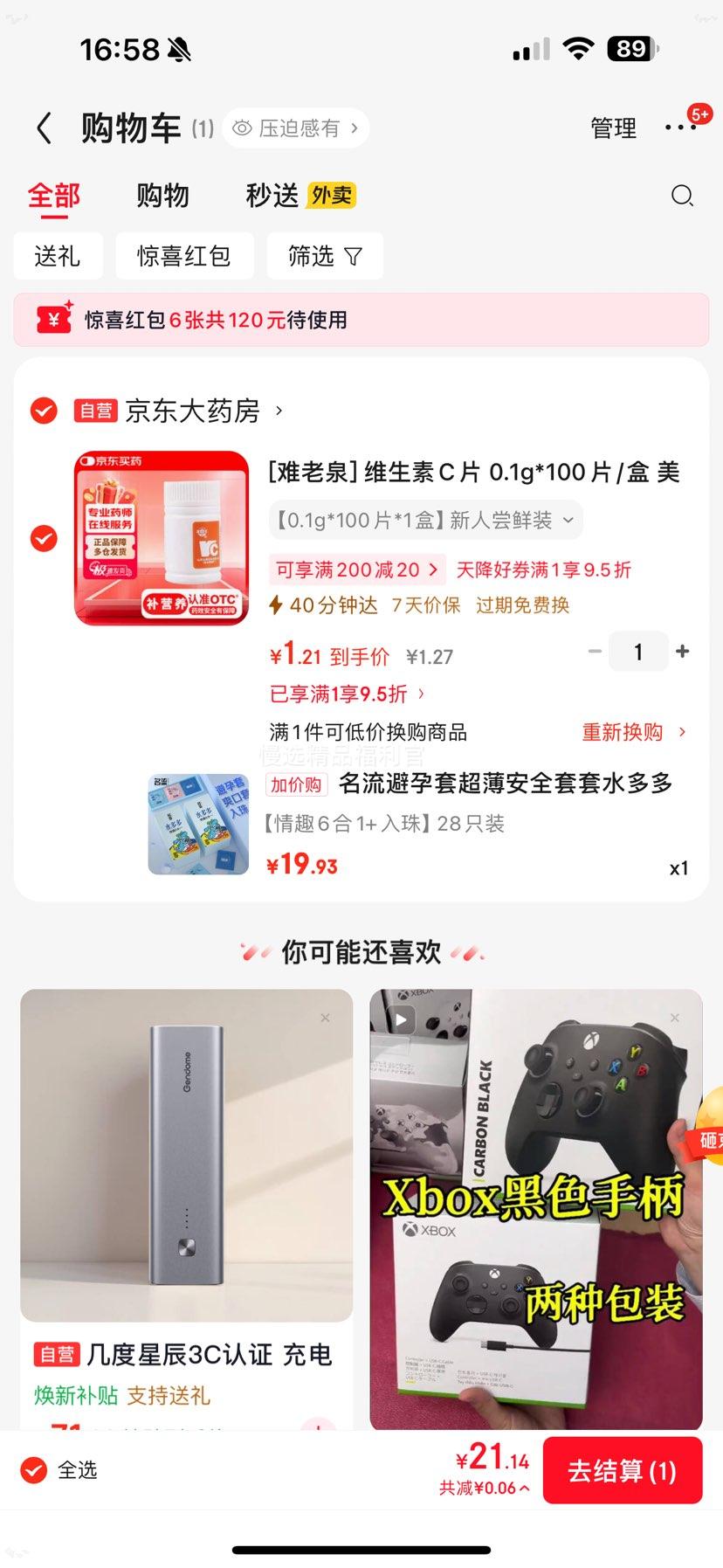Switch to the 购物 tab

[x=162, y=196]
